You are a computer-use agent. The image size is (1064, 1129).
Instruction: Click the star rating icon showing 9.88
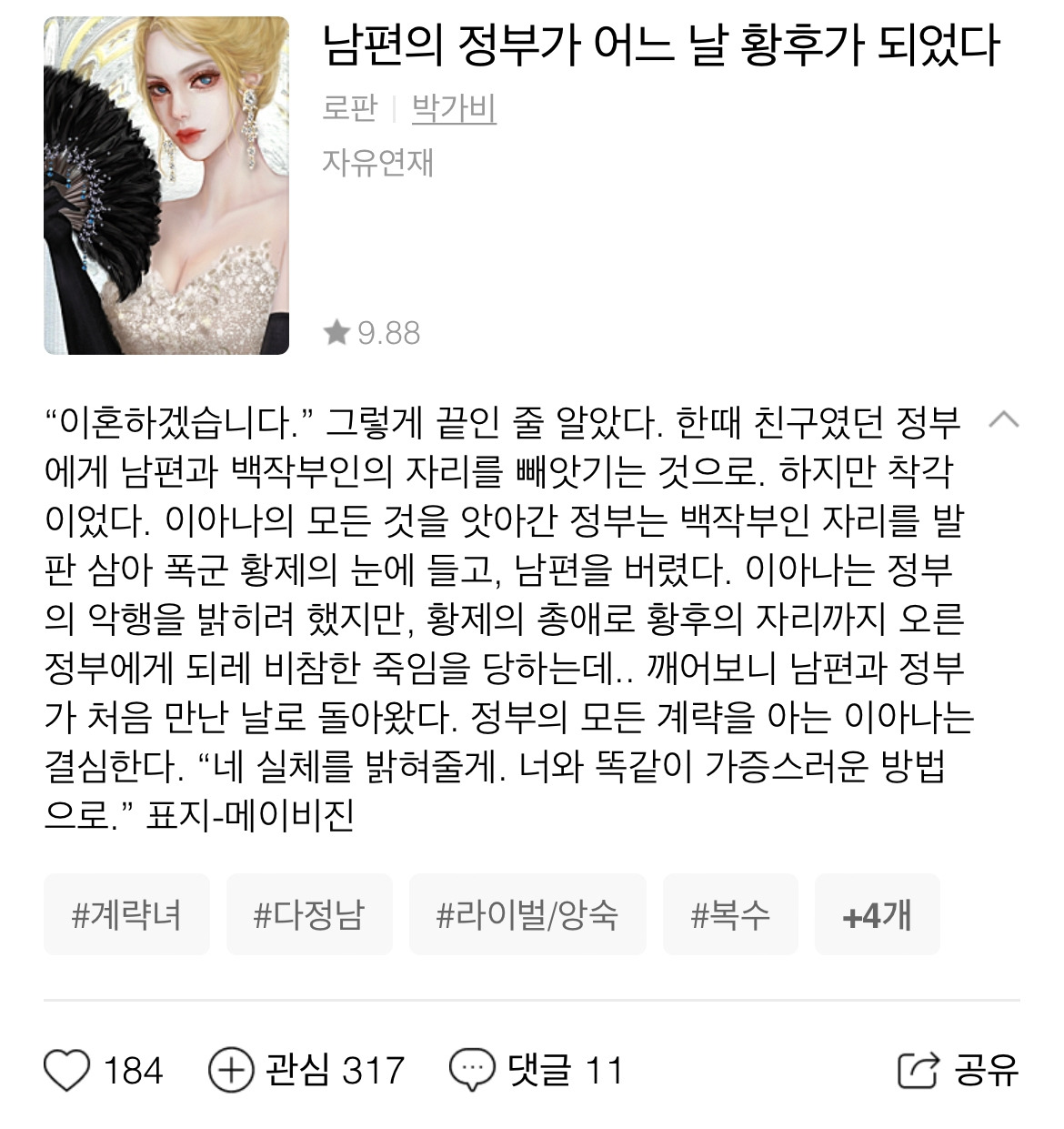(x=338, y=334)
